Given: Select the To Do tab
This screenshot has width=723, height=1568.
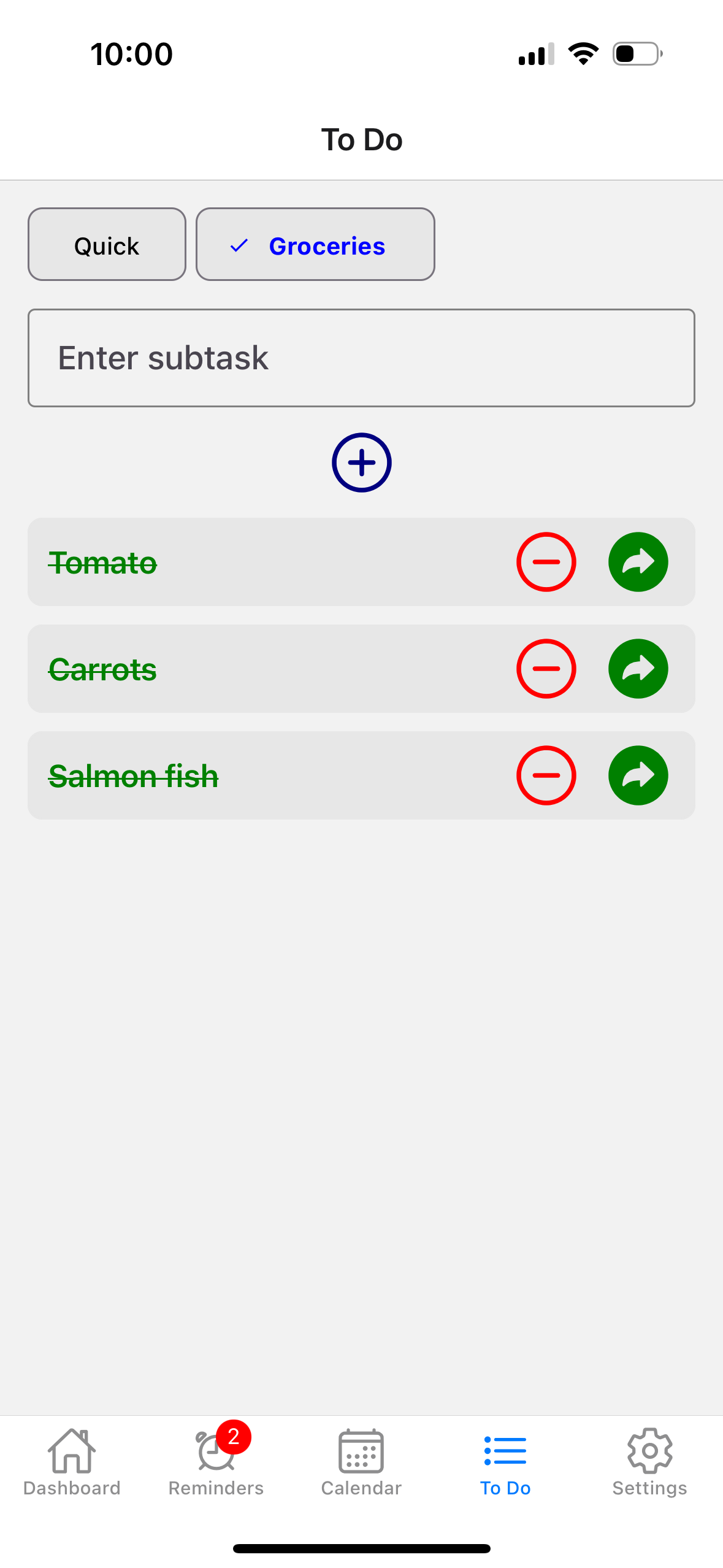Looking at the screenshot, I should [x=505, y=1462].
